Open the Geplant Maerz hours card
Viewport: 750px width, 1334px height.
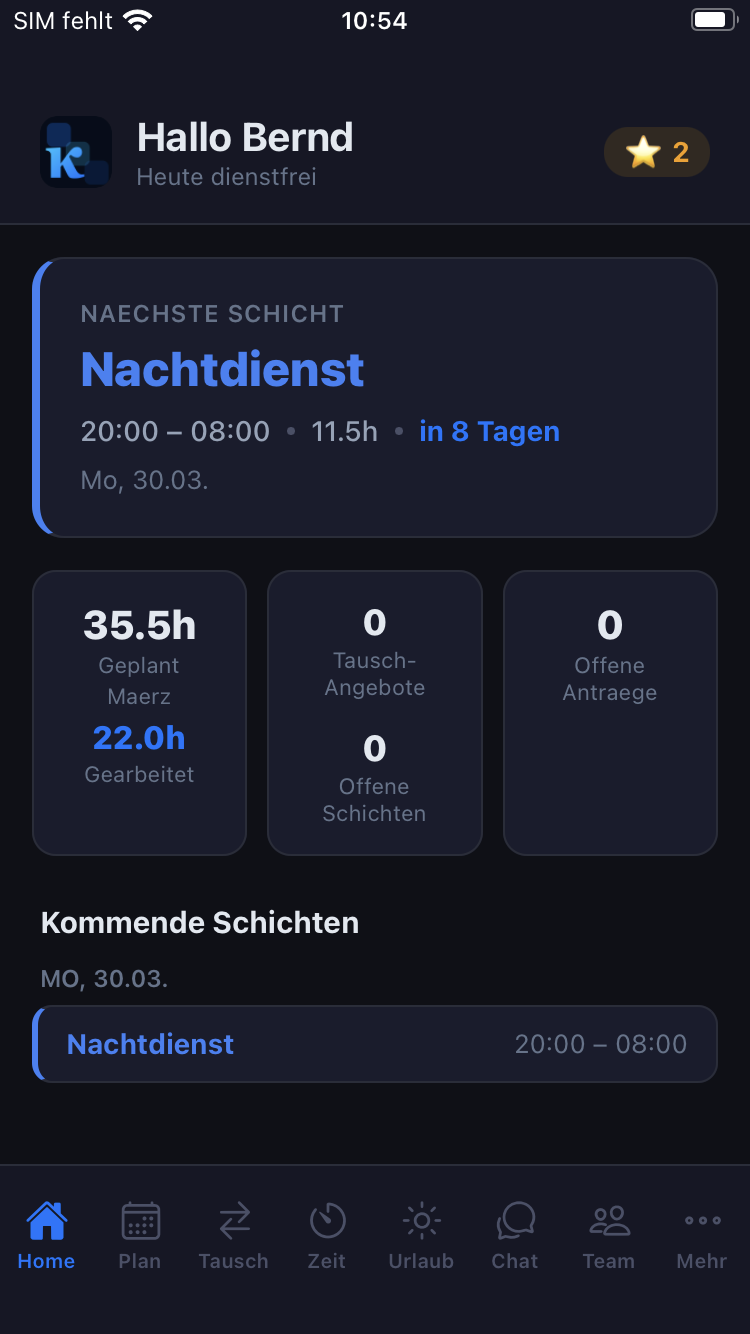140,712
